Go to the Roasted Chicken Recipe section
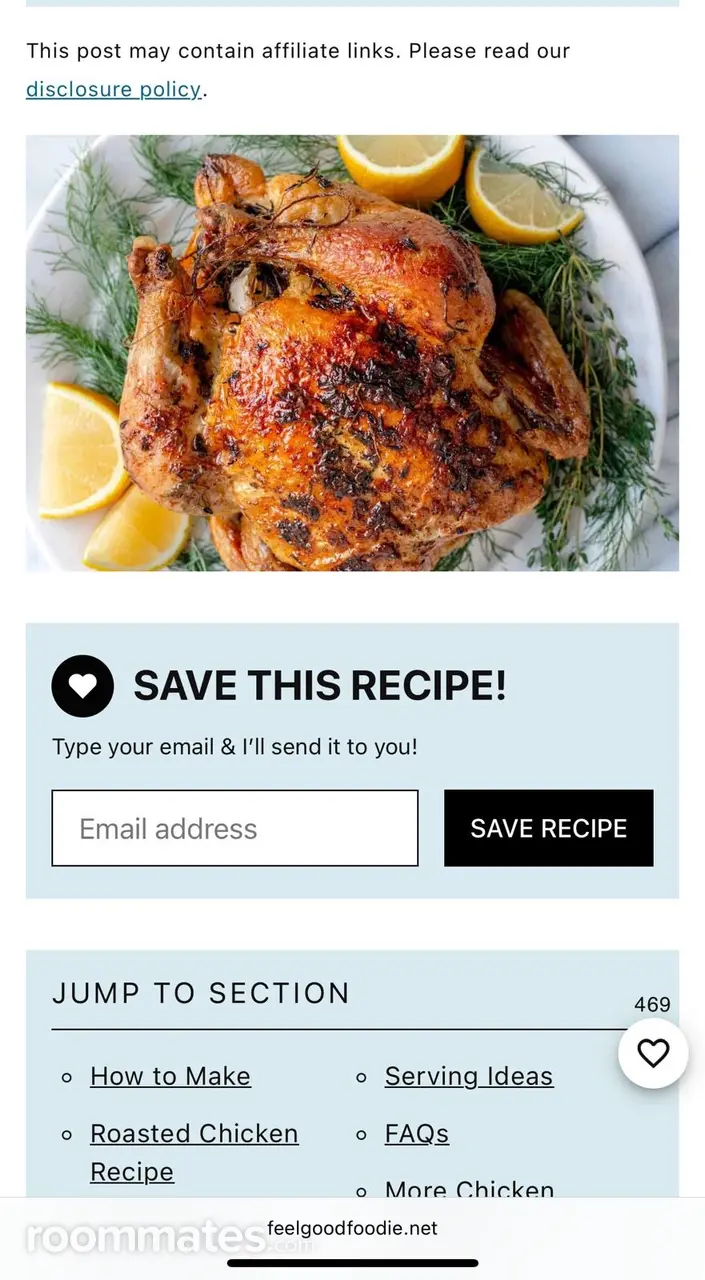This screenshot has width=705, height=1280. [194, 1134]
